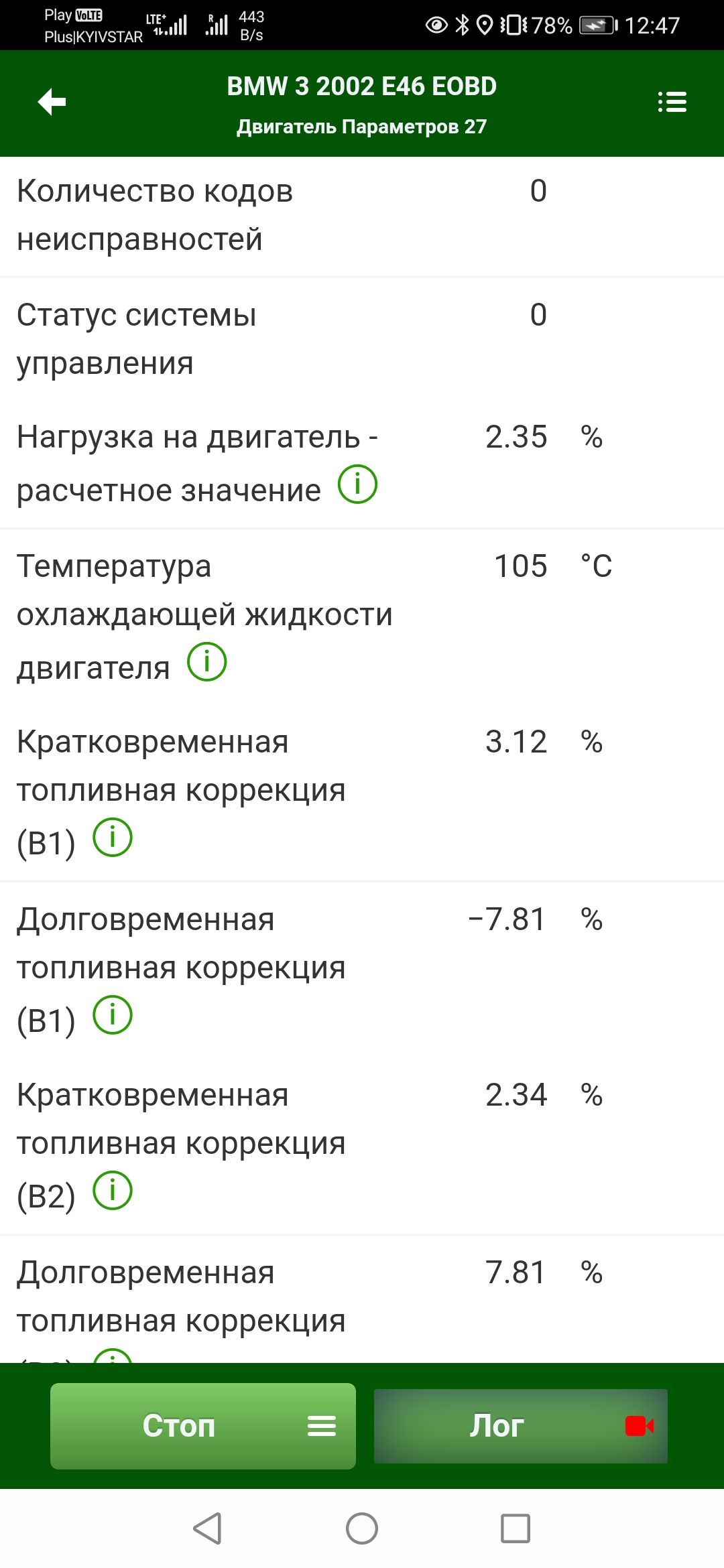Tap the Стоп button
This screenshot has width=724, height=1568.
[202, 1426]
